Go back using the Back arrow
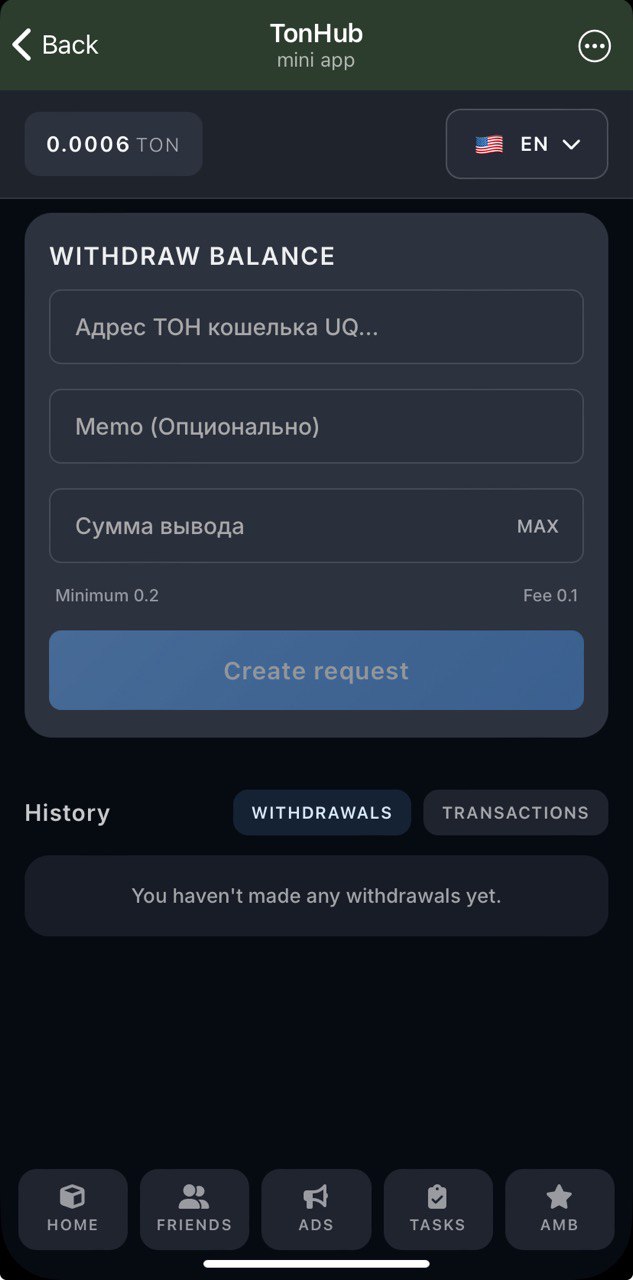The image size is (633, 1280). 55,45
